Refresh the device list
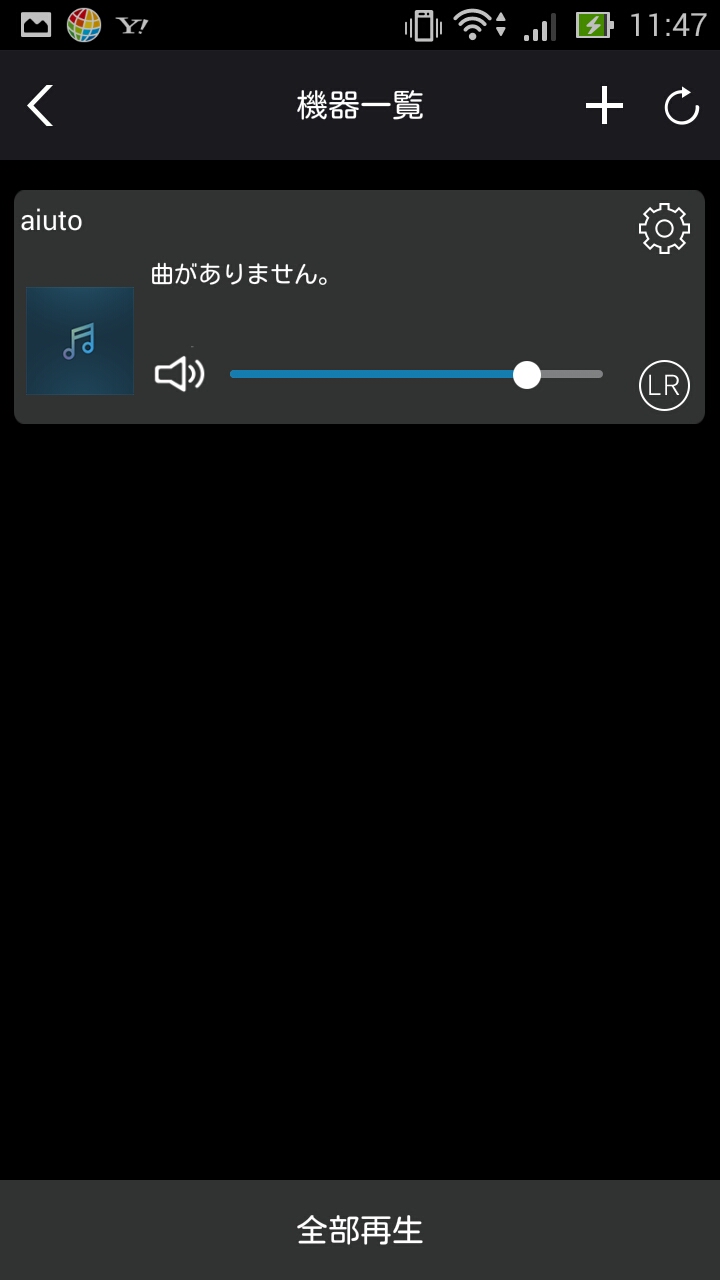This screenshot has width=720, height=1280. 681,106
